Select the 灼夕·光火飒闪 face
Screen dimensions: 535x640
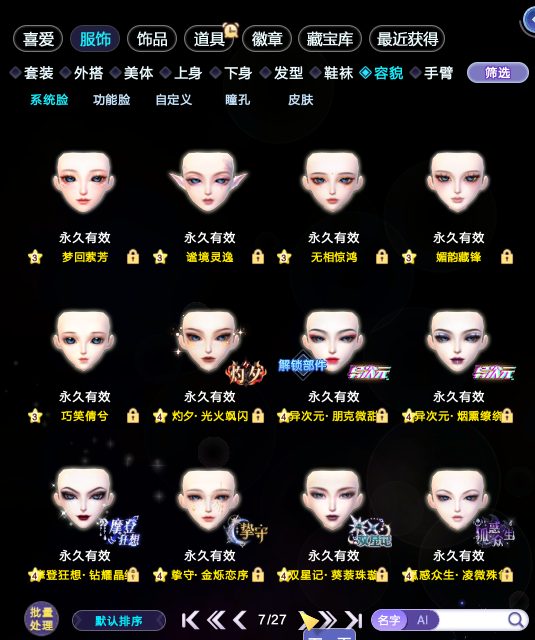[x=209, y=342]
